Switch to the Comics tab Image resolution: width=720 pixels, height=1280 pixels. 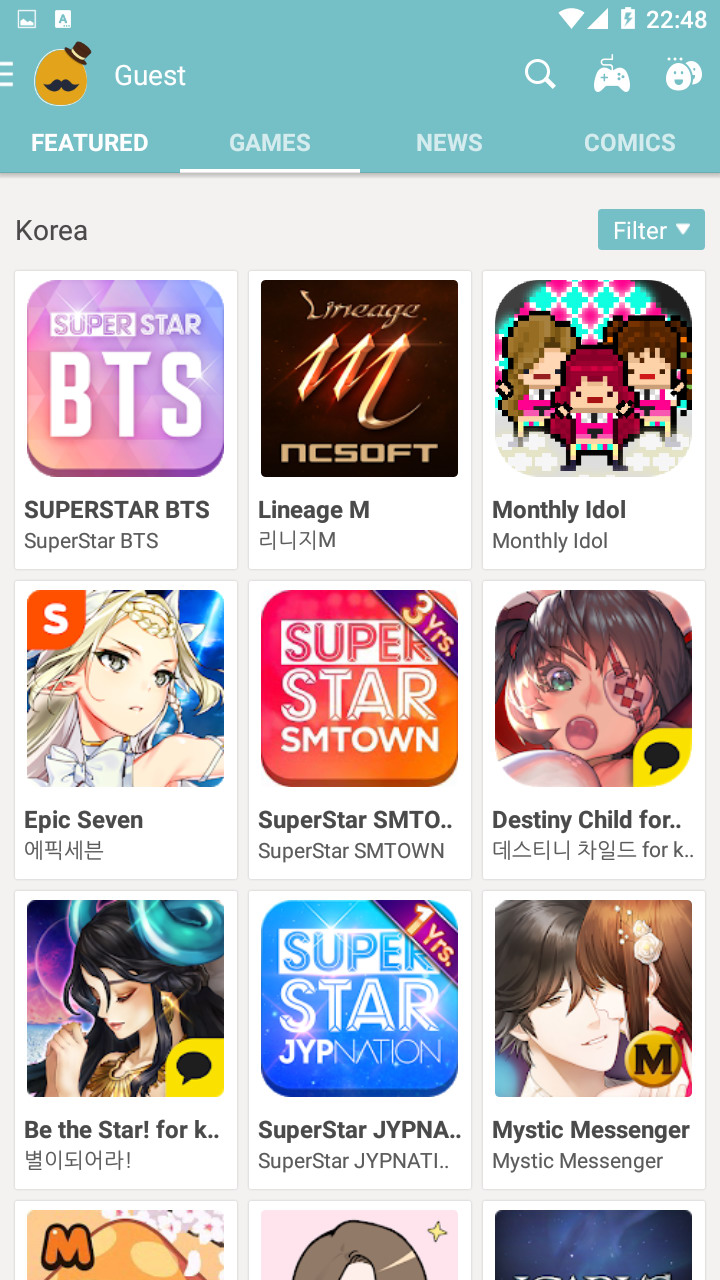pyautogui.click(x=630, y=143)
